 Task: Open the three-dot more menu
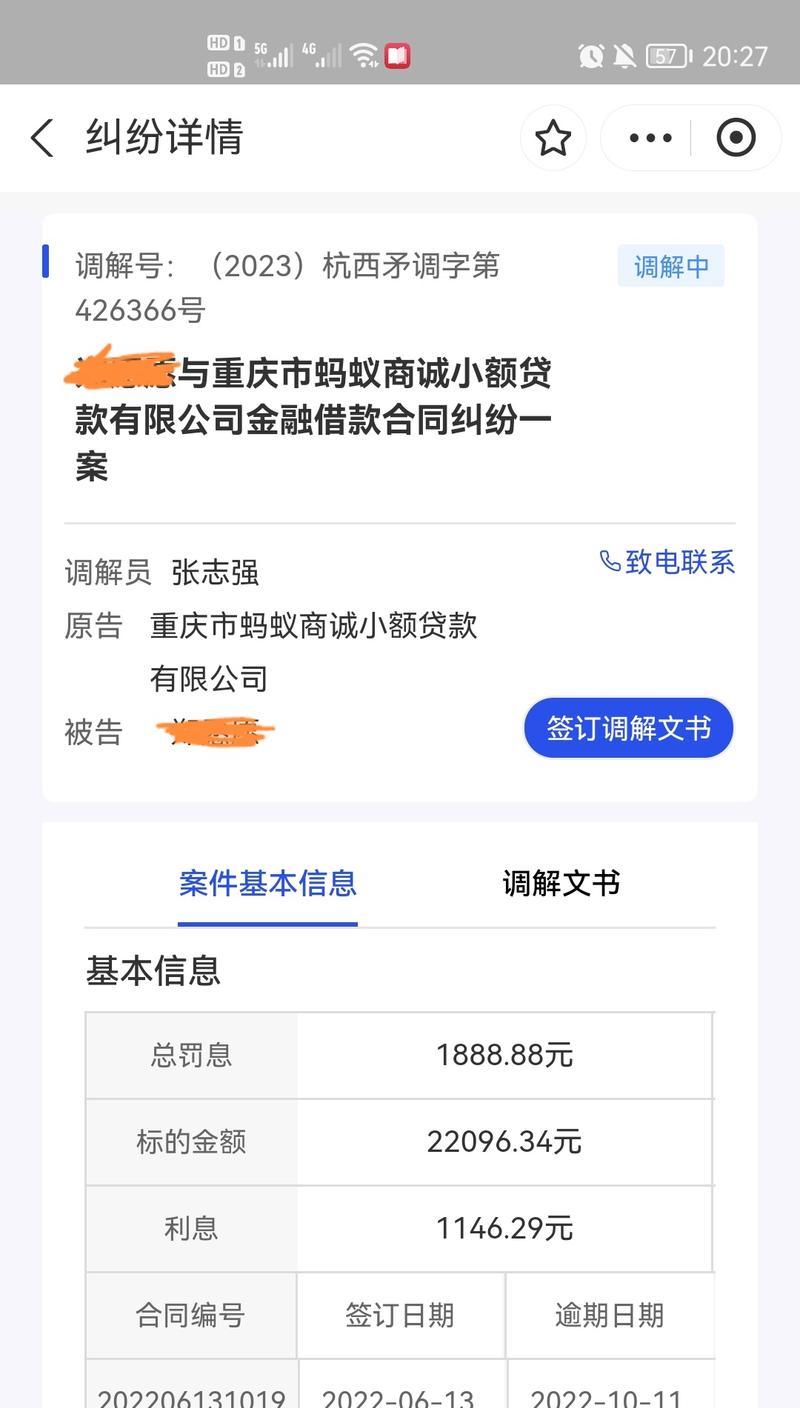(650, 138)
